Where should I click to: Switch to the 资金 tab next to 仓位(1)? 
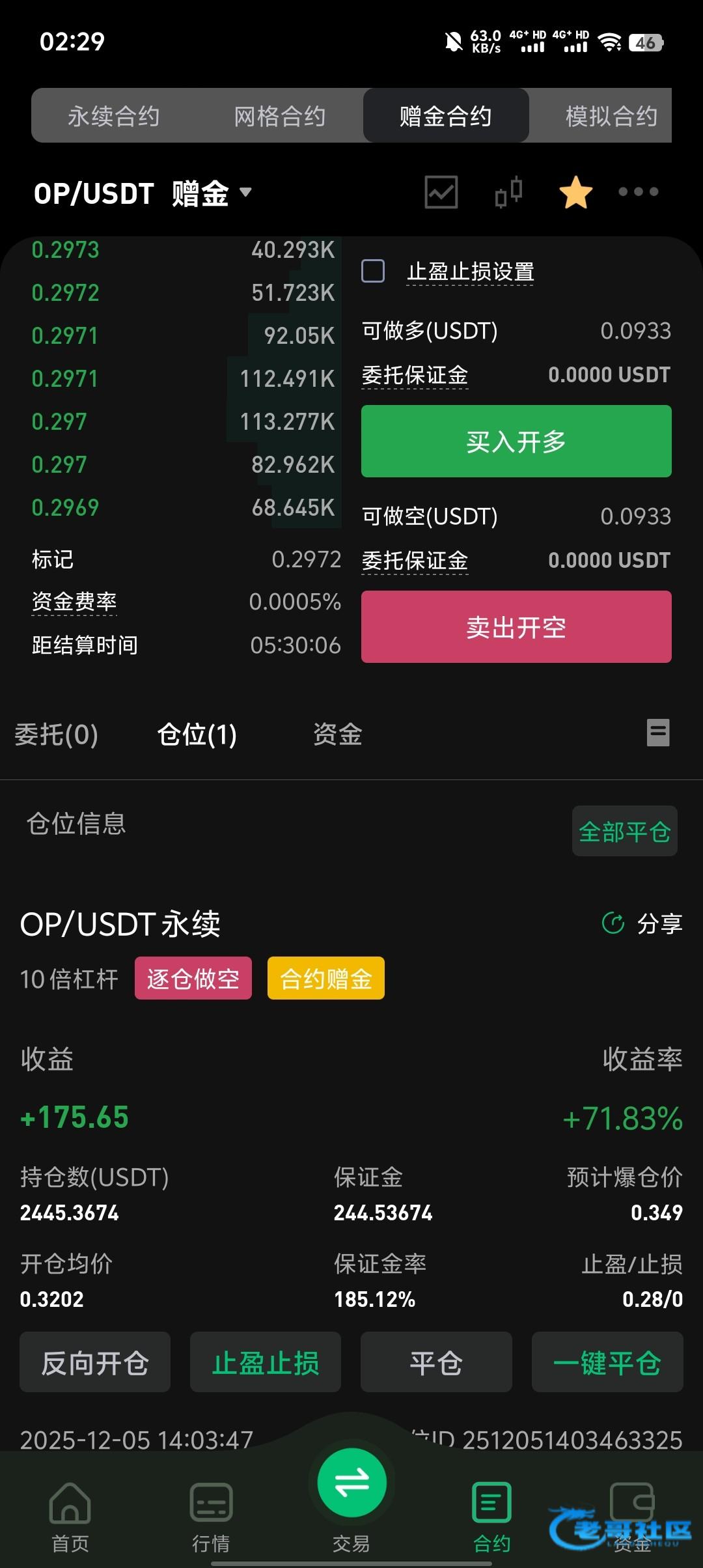pyautogui.click(x=337, y=735)
